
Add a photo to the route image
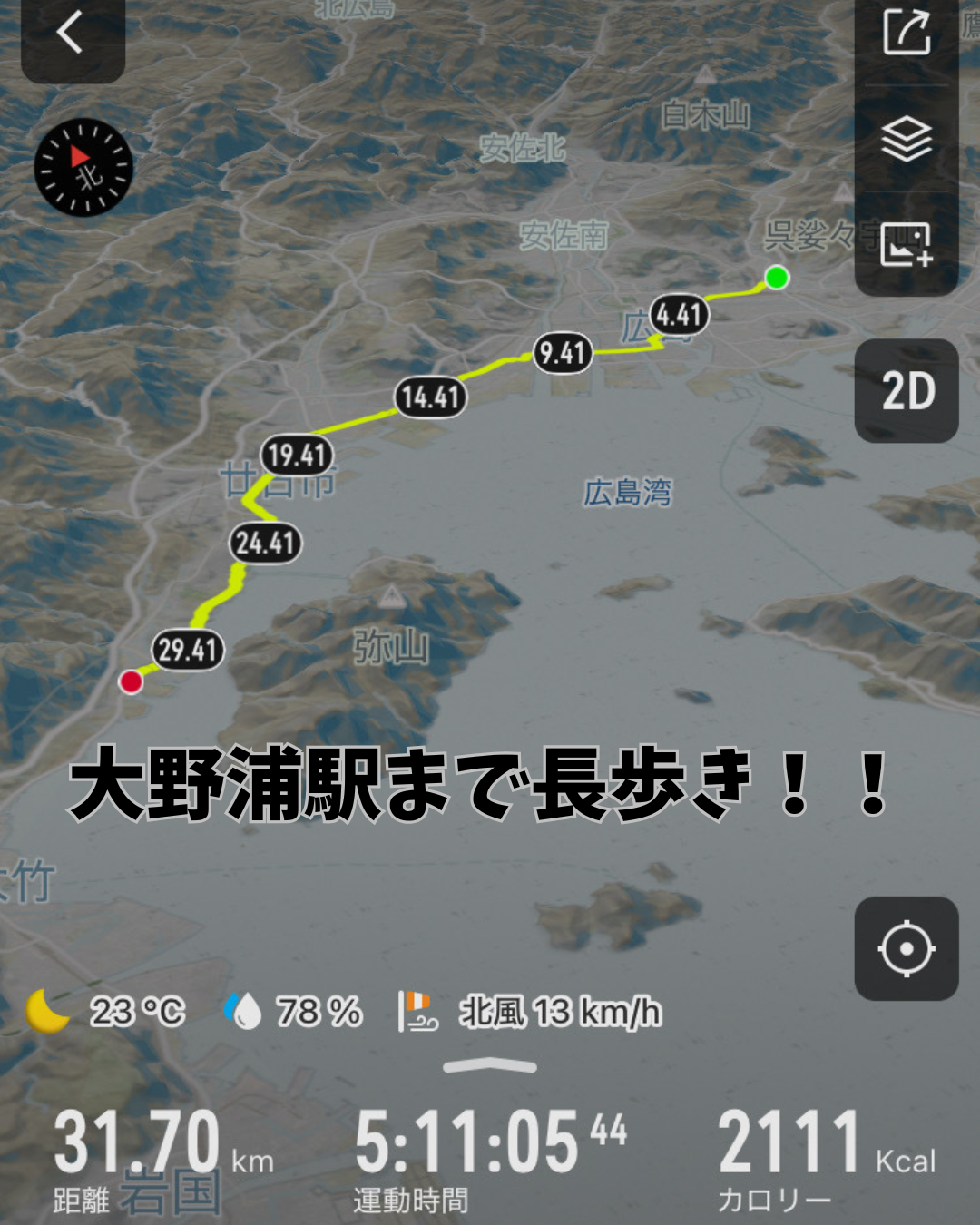tap(906, 244)
